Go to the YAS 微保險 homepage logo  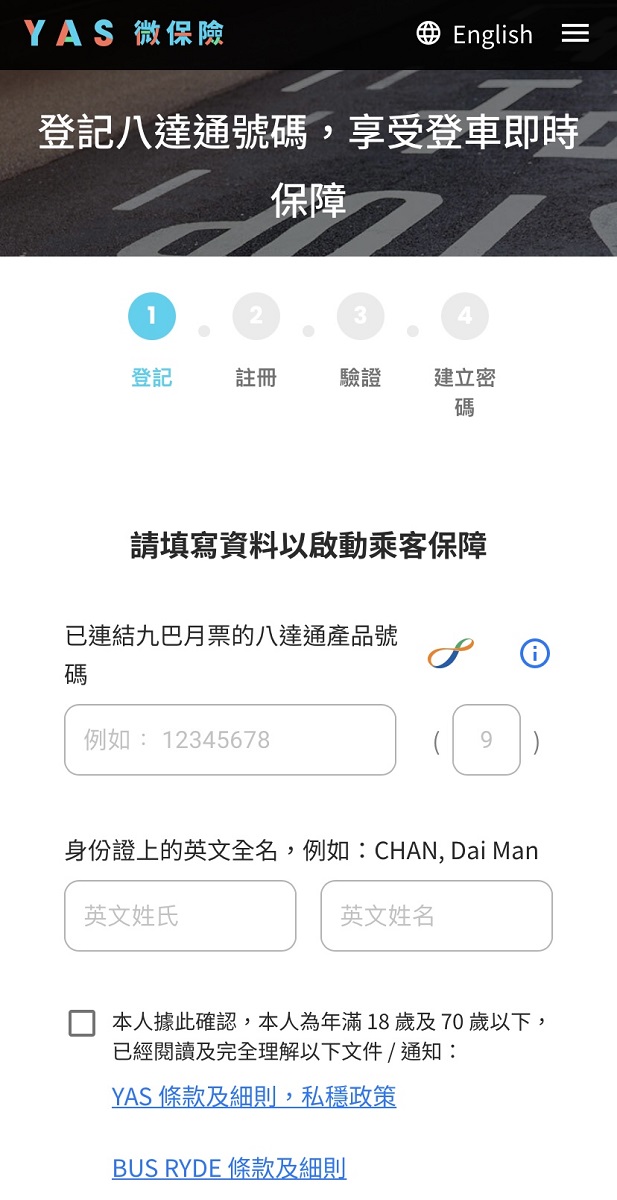124,34
